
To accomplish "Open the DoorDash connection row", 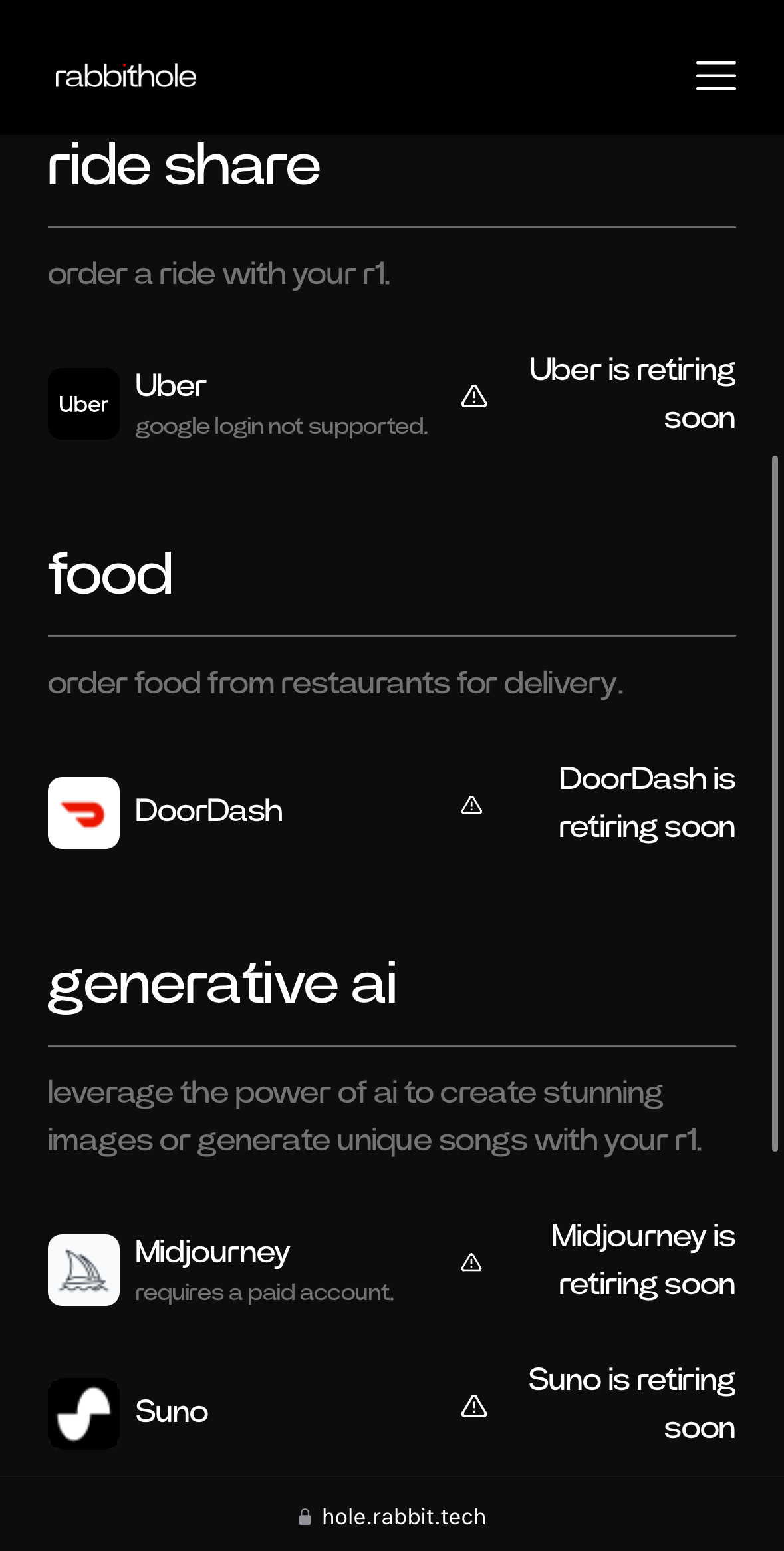I will (x=392, y=803).
